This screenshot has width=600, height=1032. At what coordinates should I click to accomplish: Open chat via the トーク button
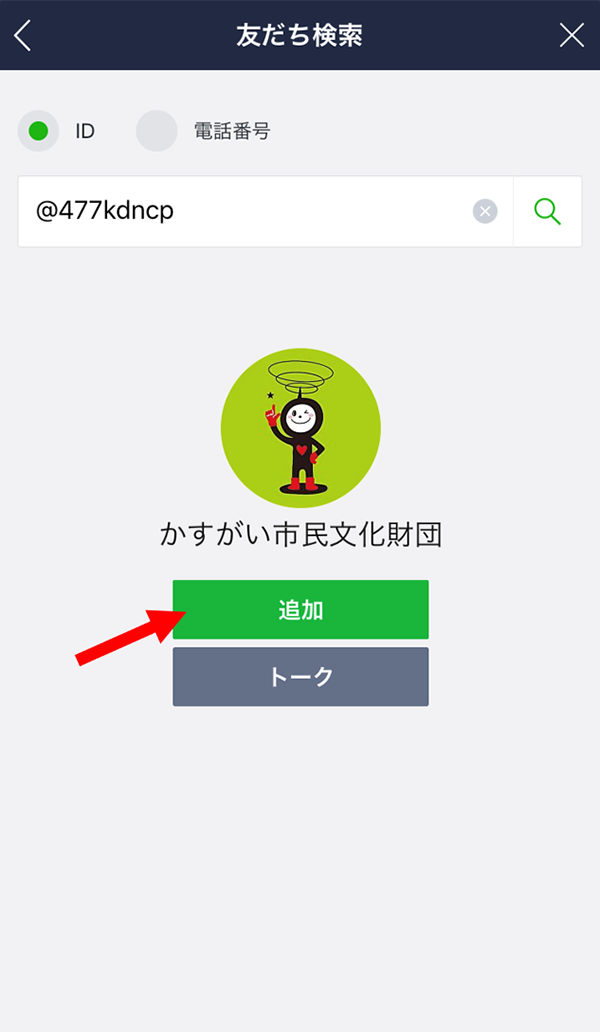tap(301, 677)
